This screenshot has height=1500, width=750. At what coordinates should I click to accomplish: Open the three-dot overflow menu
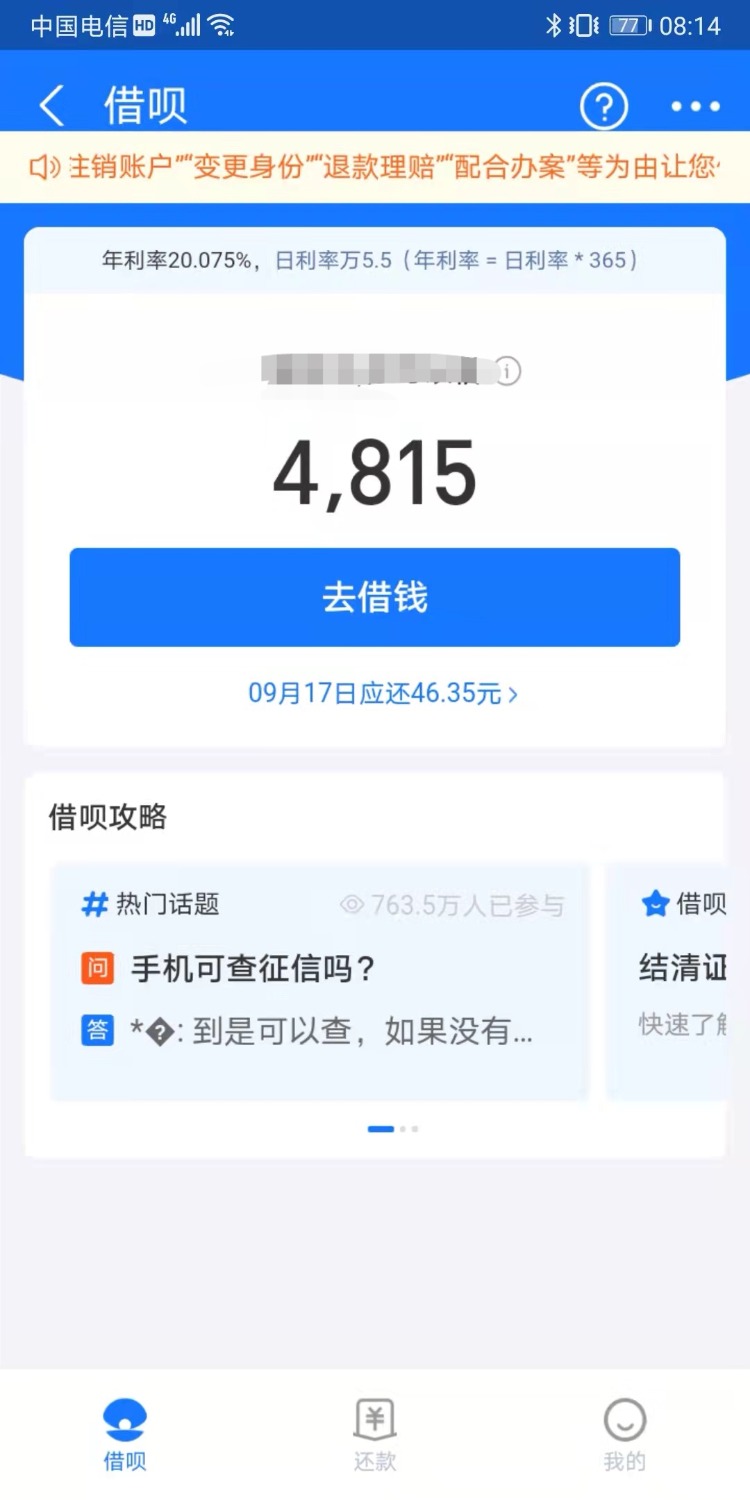pos(695,106)
